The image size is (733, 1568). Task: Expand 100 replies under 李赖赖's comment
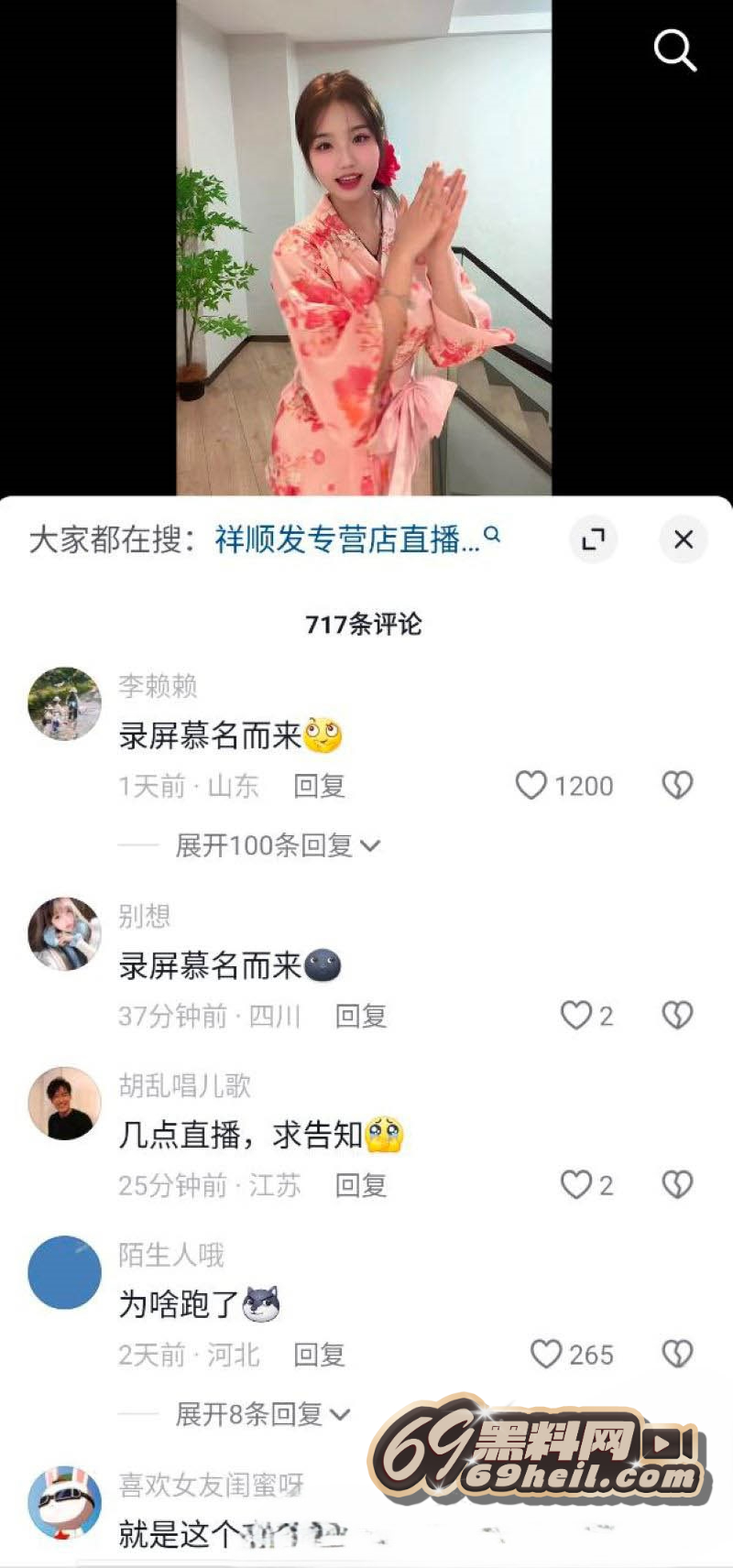pyautogui.click(x=277, y=845)
